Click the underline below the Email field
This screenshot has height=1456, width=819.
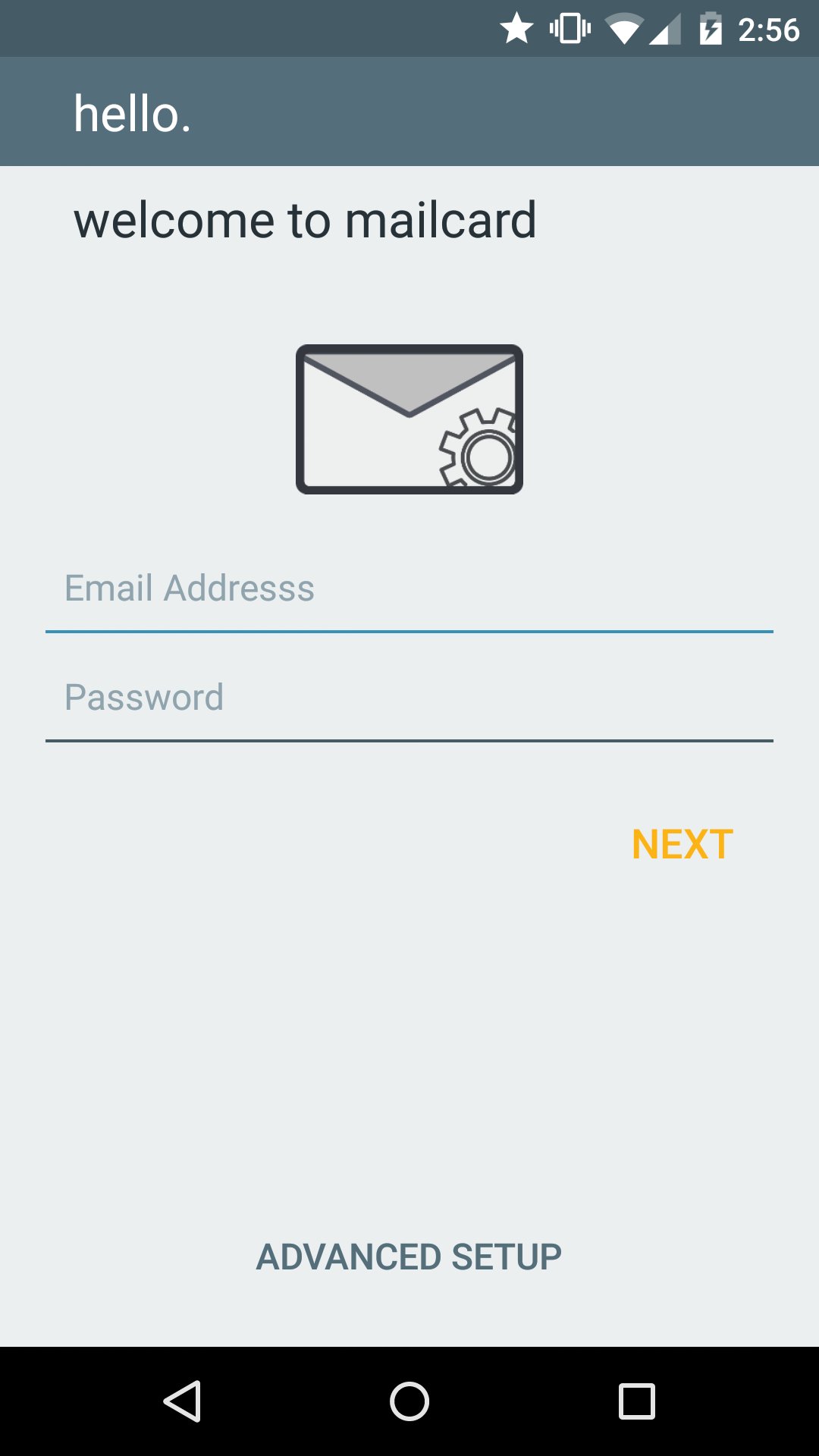(409, 630)
